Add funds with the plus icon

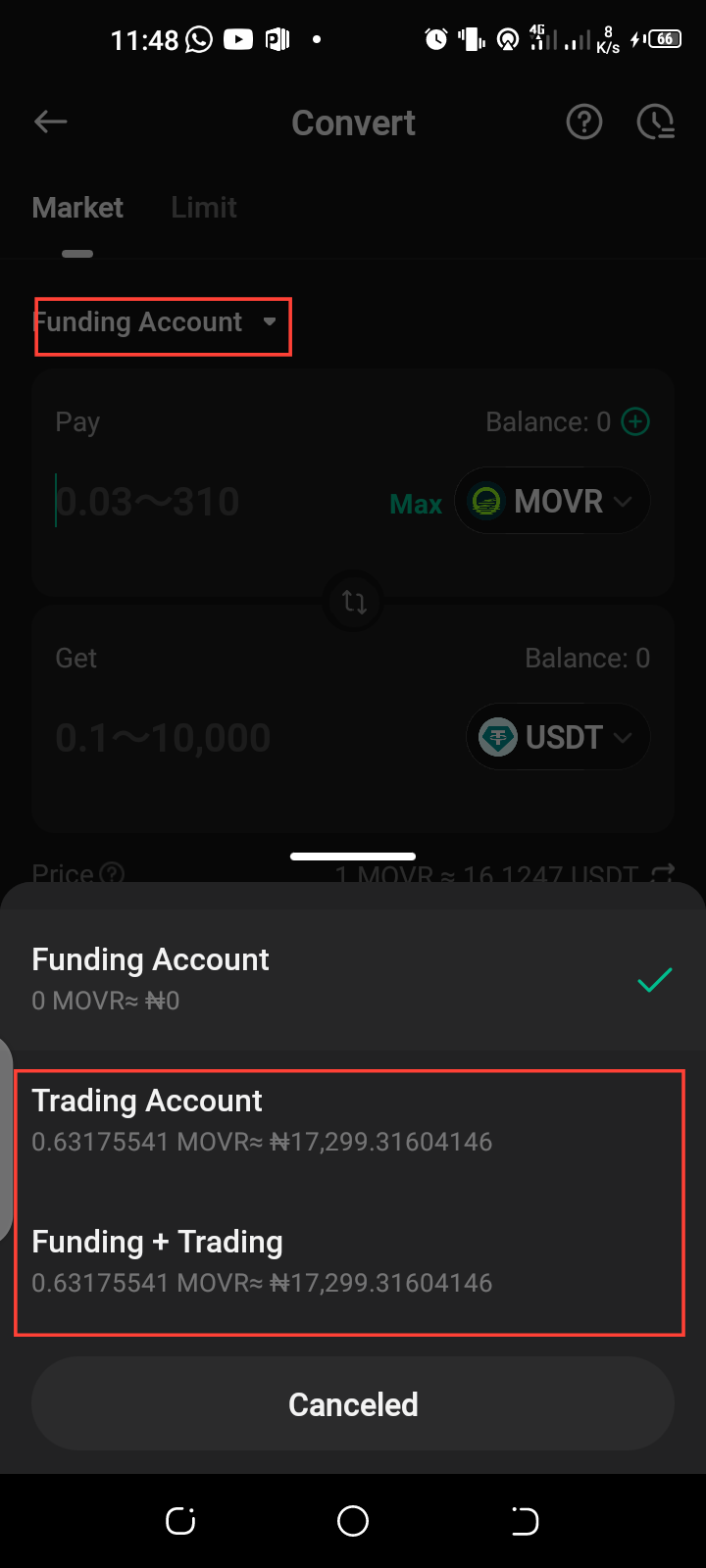pyautogui.click(x=636, y=421)
